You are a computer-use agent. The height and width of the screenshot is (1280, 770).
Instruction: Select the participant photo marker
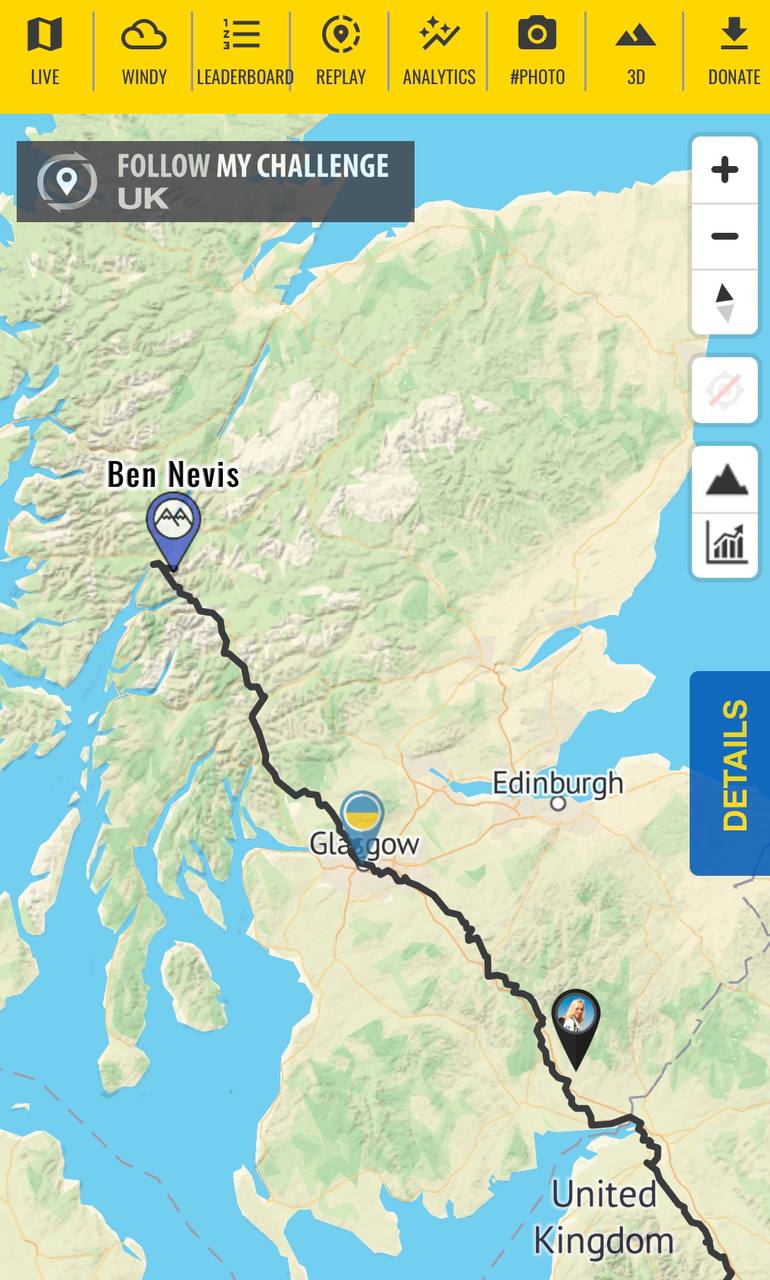pos(575,1018)
